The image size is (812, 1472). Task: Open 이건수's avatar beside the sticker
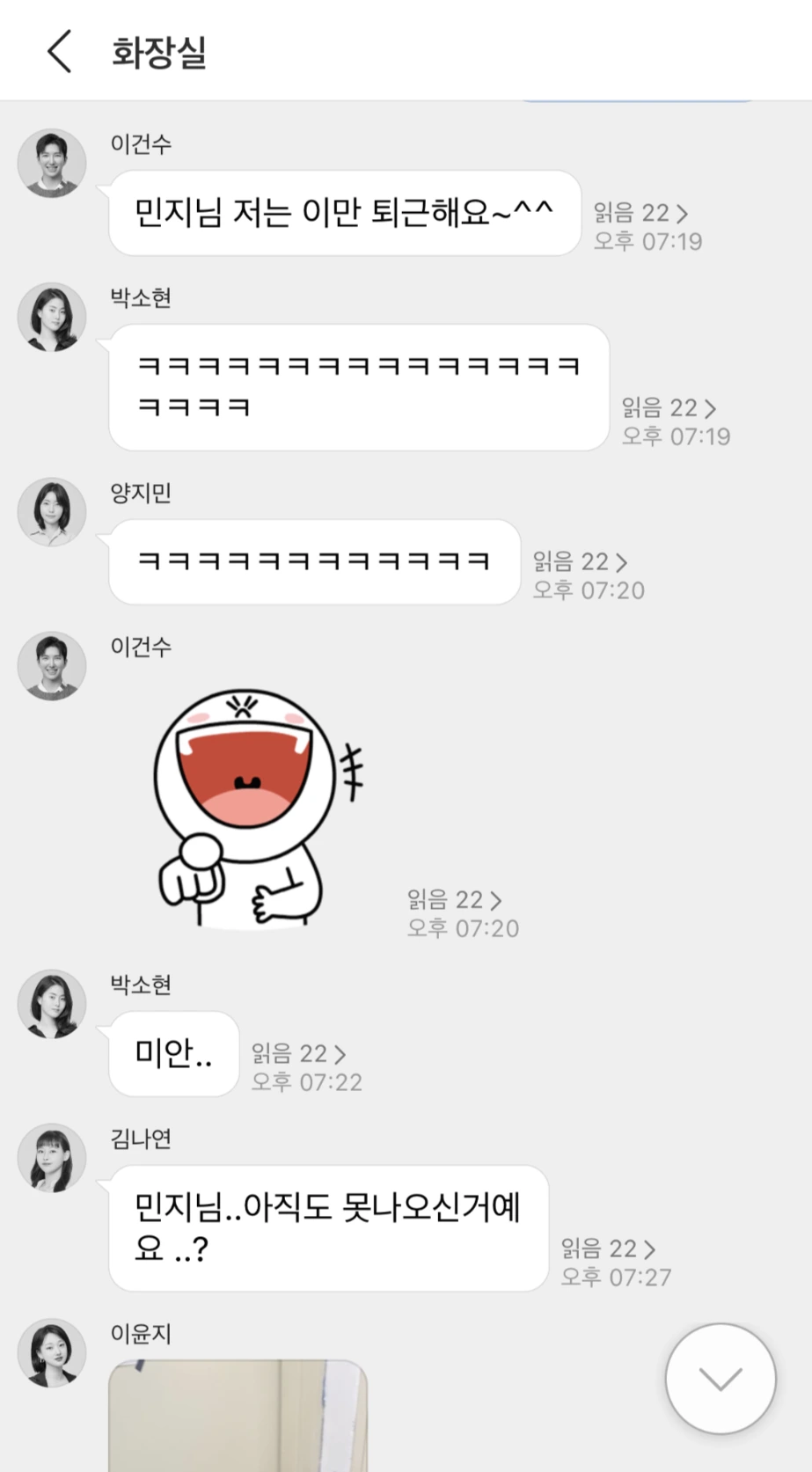[x=50, y=666]
